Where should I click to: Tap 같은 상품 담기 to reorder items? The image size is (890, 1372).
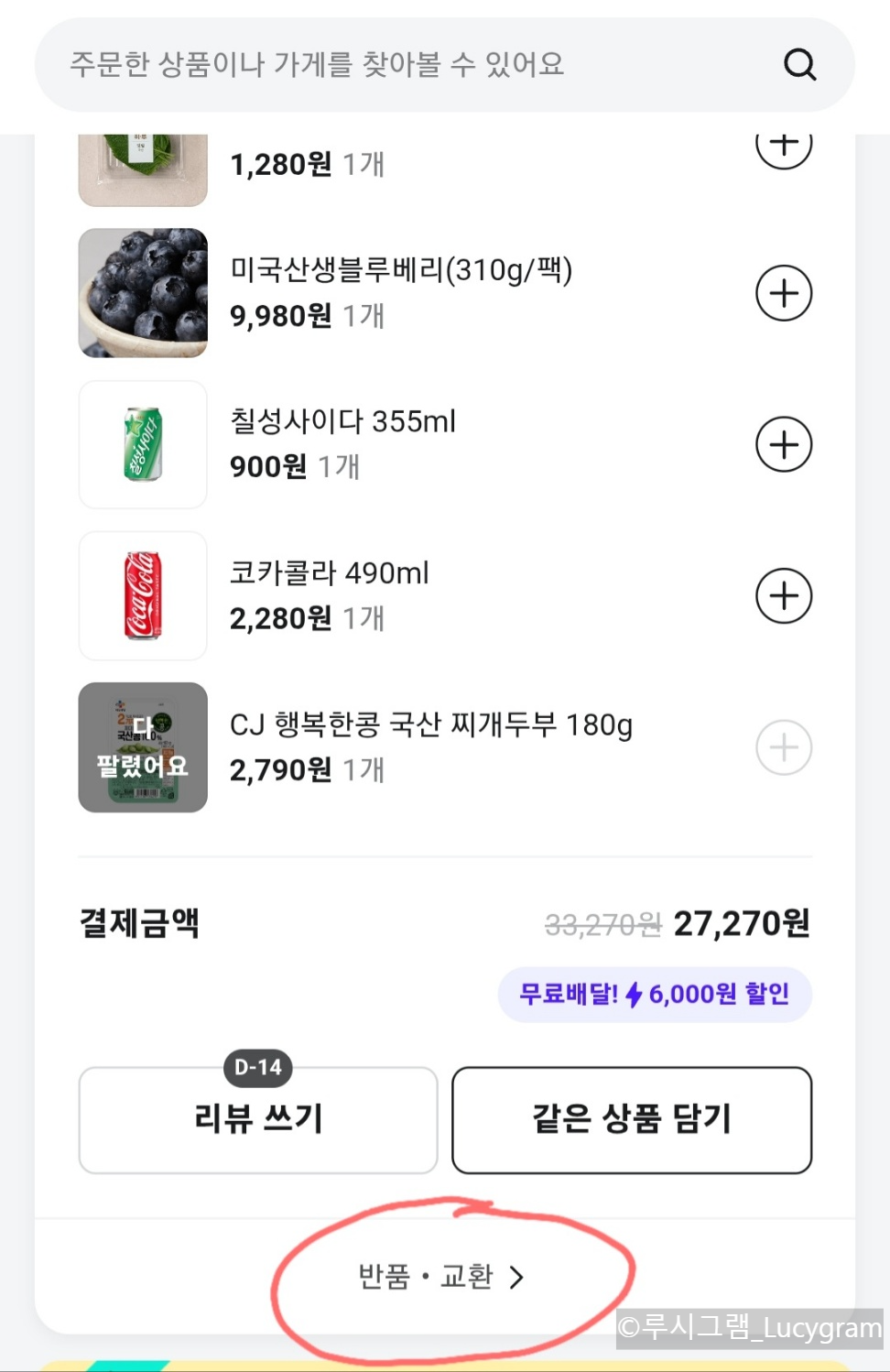click(x=632, y=1119)
